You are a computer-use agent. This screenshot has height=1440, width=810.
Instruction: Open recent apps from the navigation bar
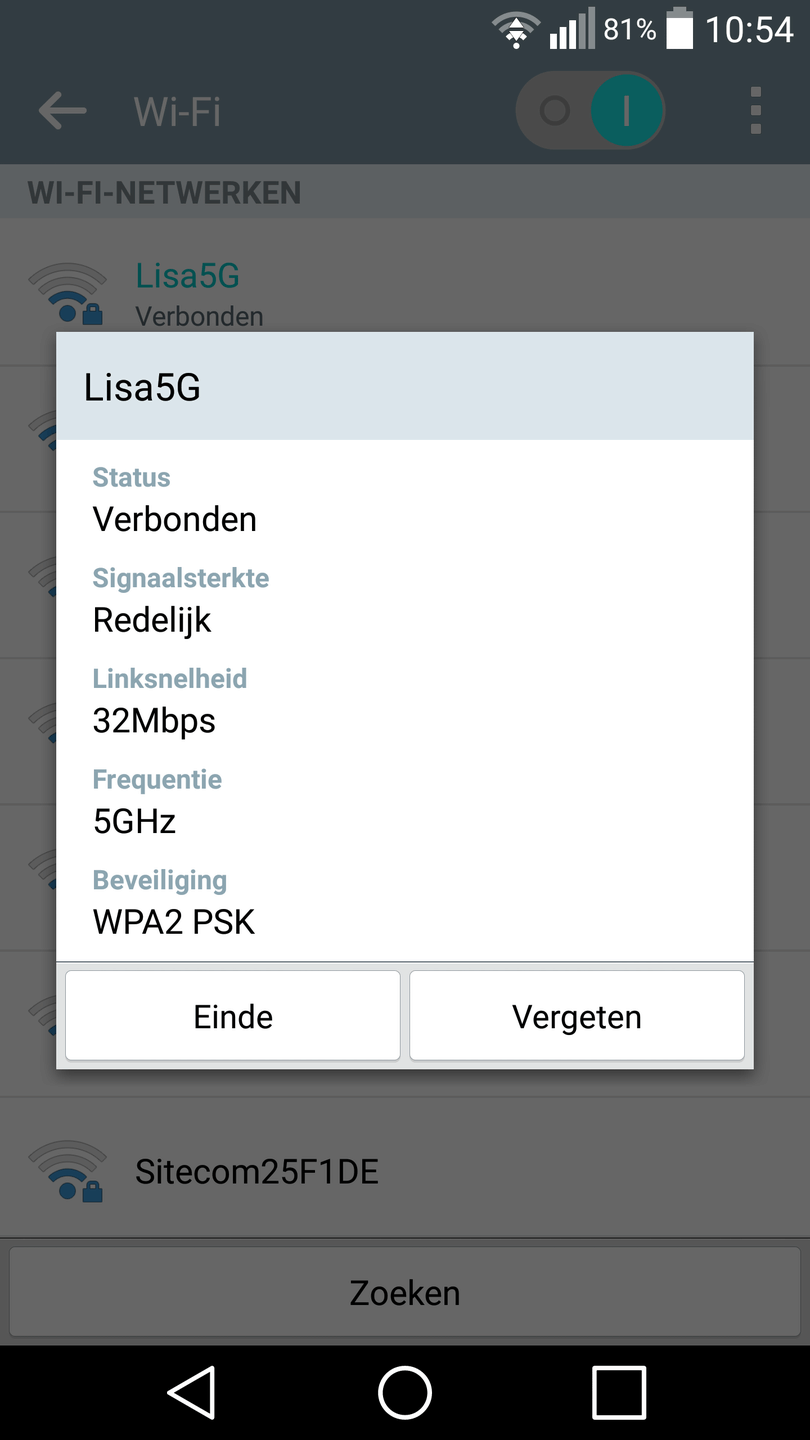pyautogui.click(x=619, y=1392)
